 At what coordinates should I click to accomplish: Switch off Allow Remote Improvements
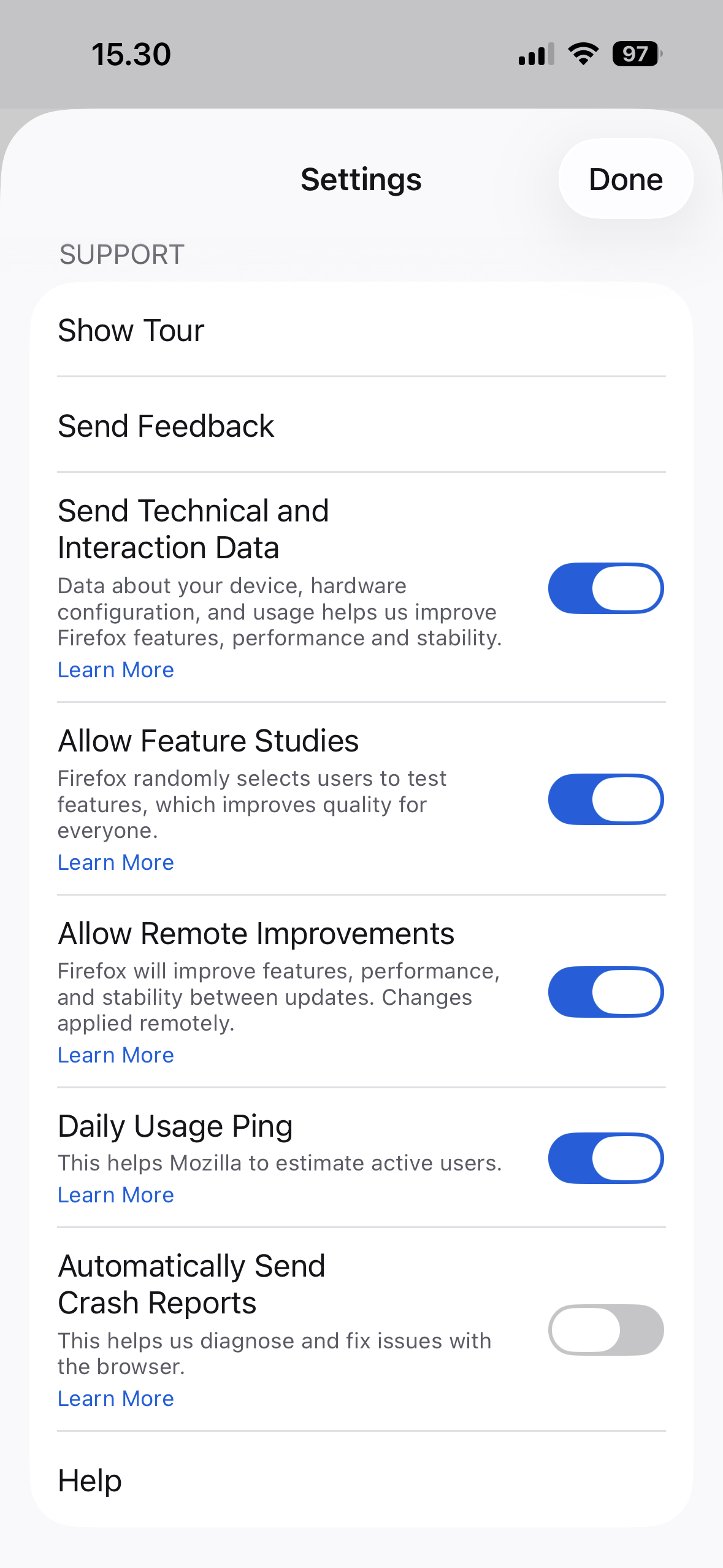(605, 992)
